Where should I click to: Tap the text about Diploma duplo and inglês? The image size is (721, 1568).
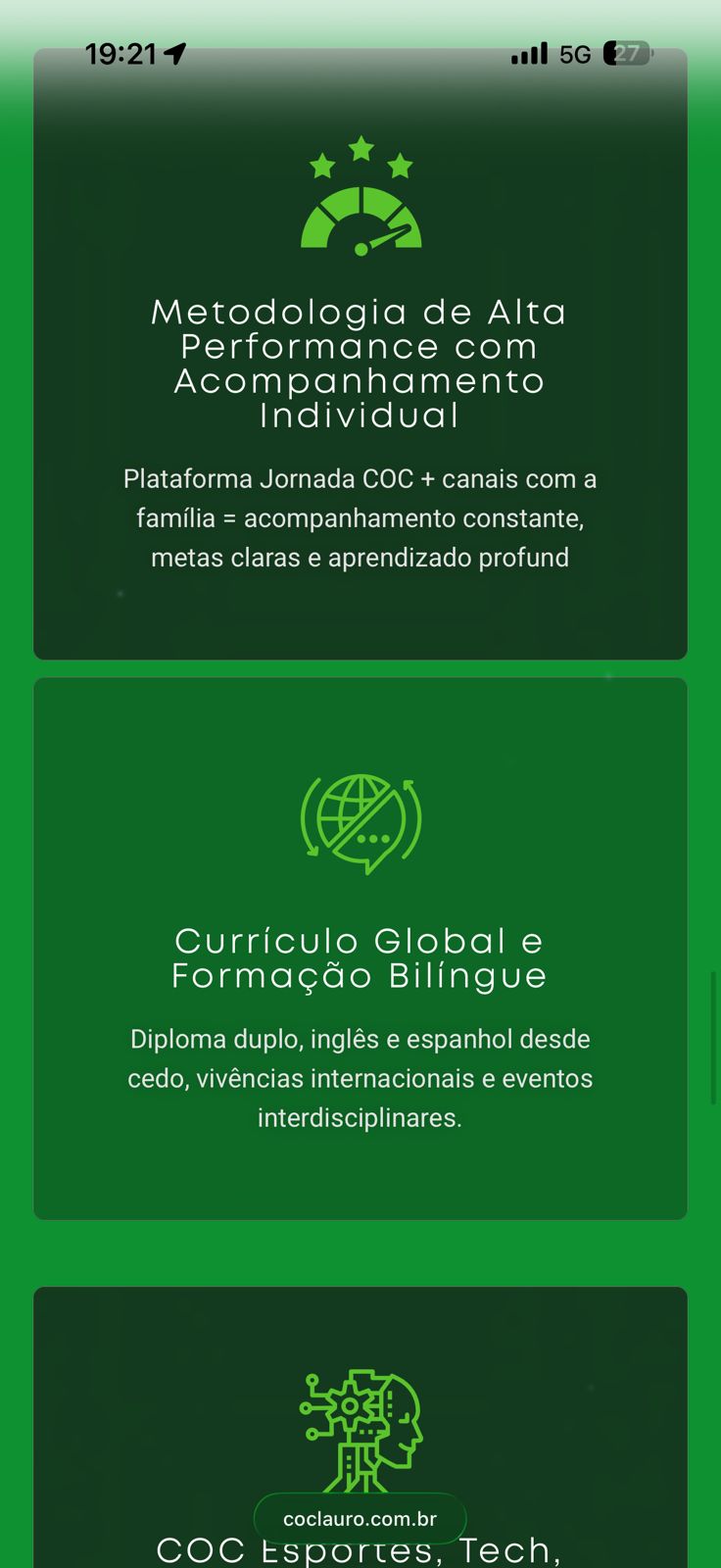click(360, 1078)
